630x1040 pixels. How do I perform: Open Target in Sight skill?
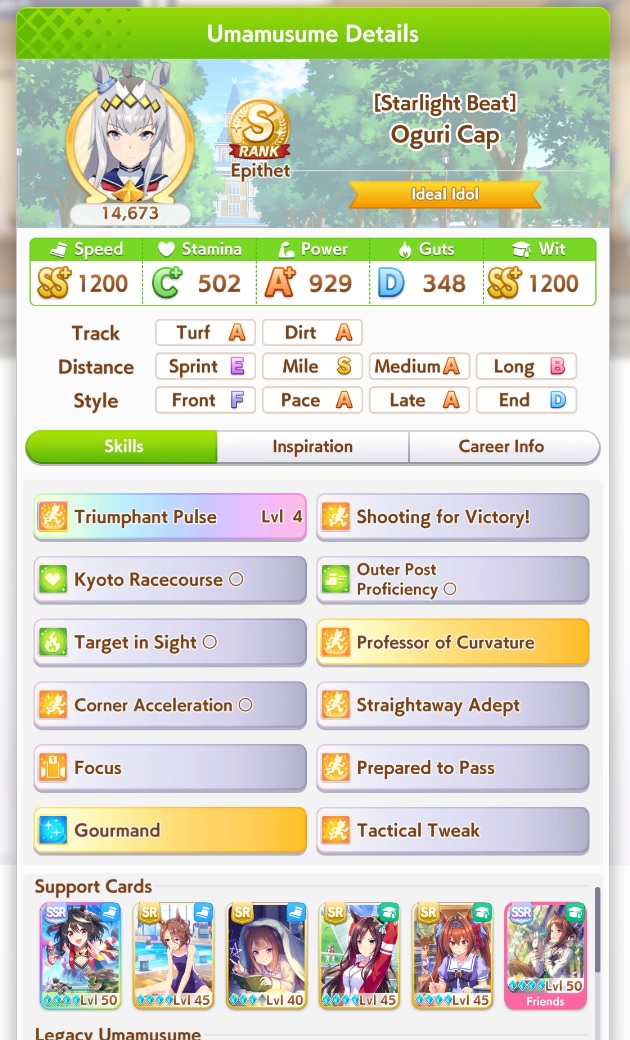click(170, 643)
